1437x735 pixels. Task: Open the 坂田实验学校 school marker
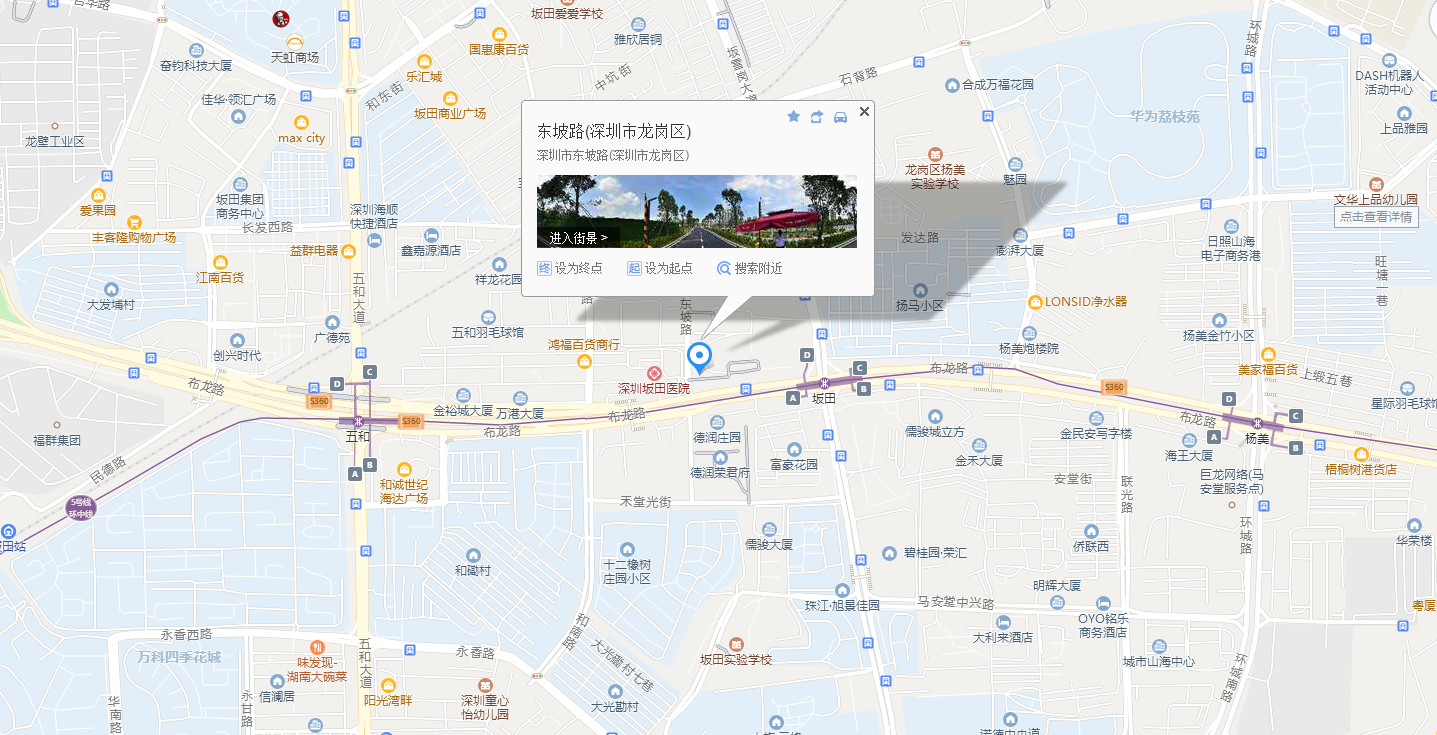tap(736, 643)
